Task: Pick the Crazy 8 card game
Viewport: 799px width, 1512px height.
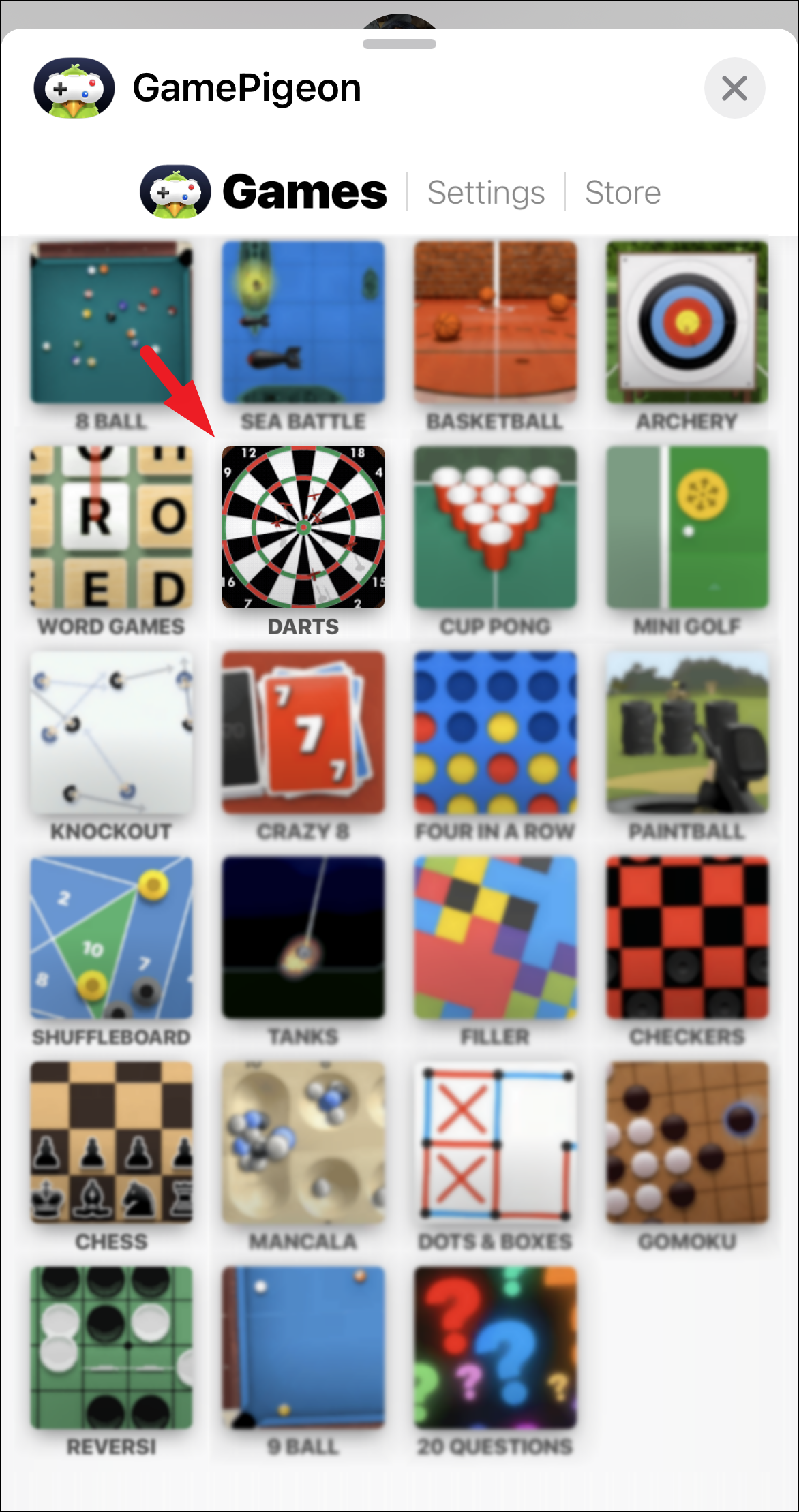Action: (x=303, y=732)
